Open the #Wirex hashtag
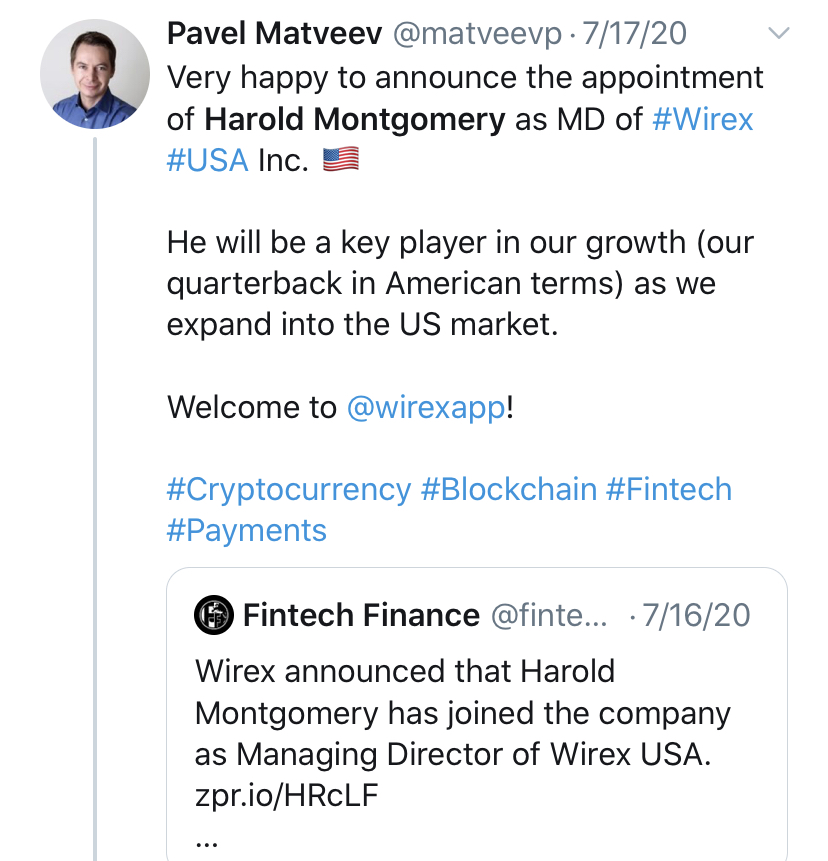Image resolution: width=828 pixels, height=861 pixels. click(x=702, y=120)
